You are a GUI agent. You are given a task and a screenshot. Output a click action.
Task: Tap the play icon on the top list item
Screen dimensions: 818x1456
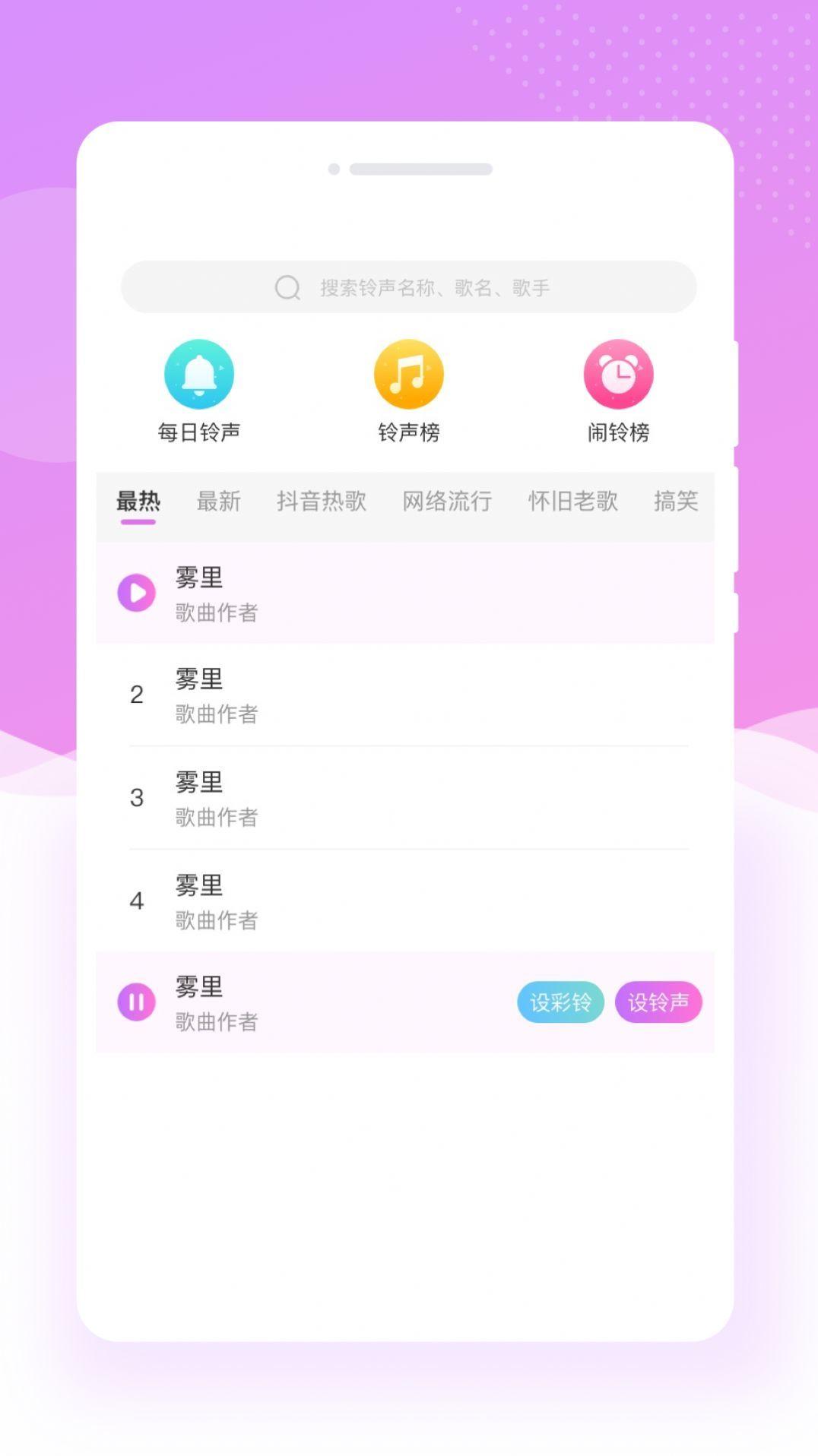(x=137, y=593)
